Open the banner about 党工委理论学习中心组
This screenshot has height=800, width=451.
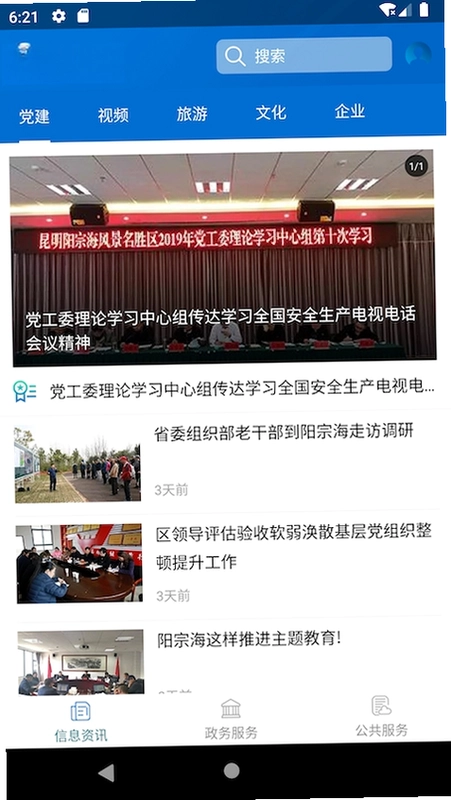coord(223,258)
